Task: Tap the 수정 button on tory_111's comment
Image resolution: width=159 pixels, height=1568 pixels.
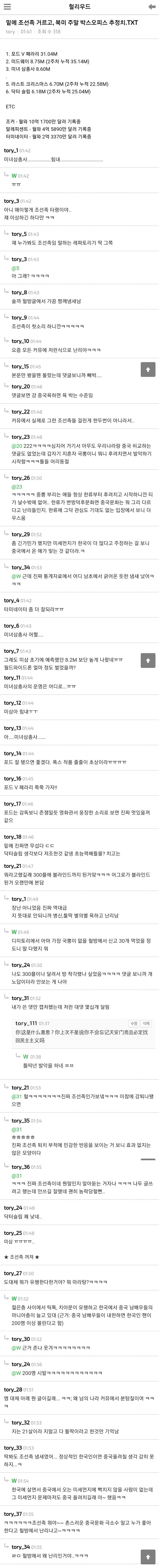Action: (x=134, y=1023)
